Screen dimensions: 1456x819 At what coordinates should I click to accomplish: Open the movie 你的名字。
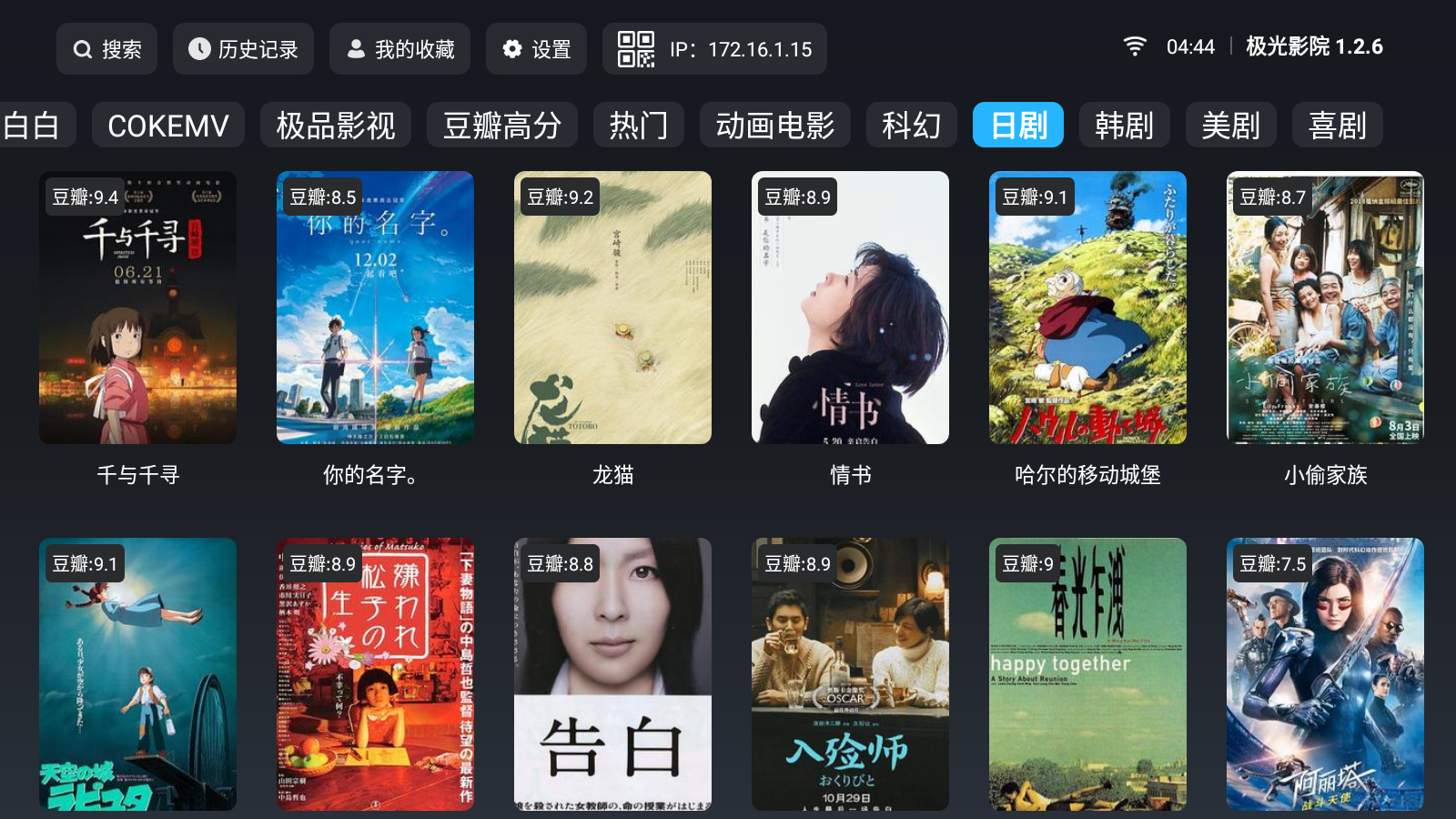pos(375,308)
